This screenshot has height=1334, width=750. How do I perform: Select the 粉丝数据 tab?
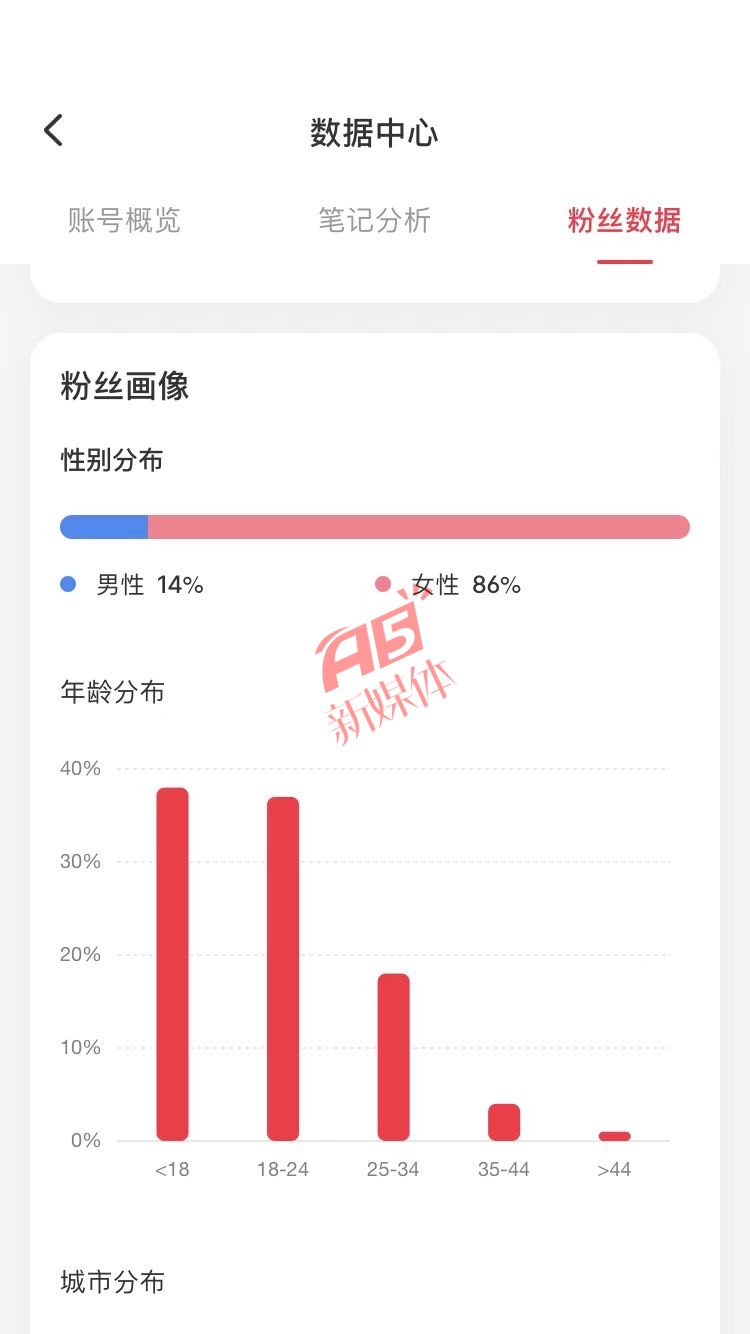[624, 220]
